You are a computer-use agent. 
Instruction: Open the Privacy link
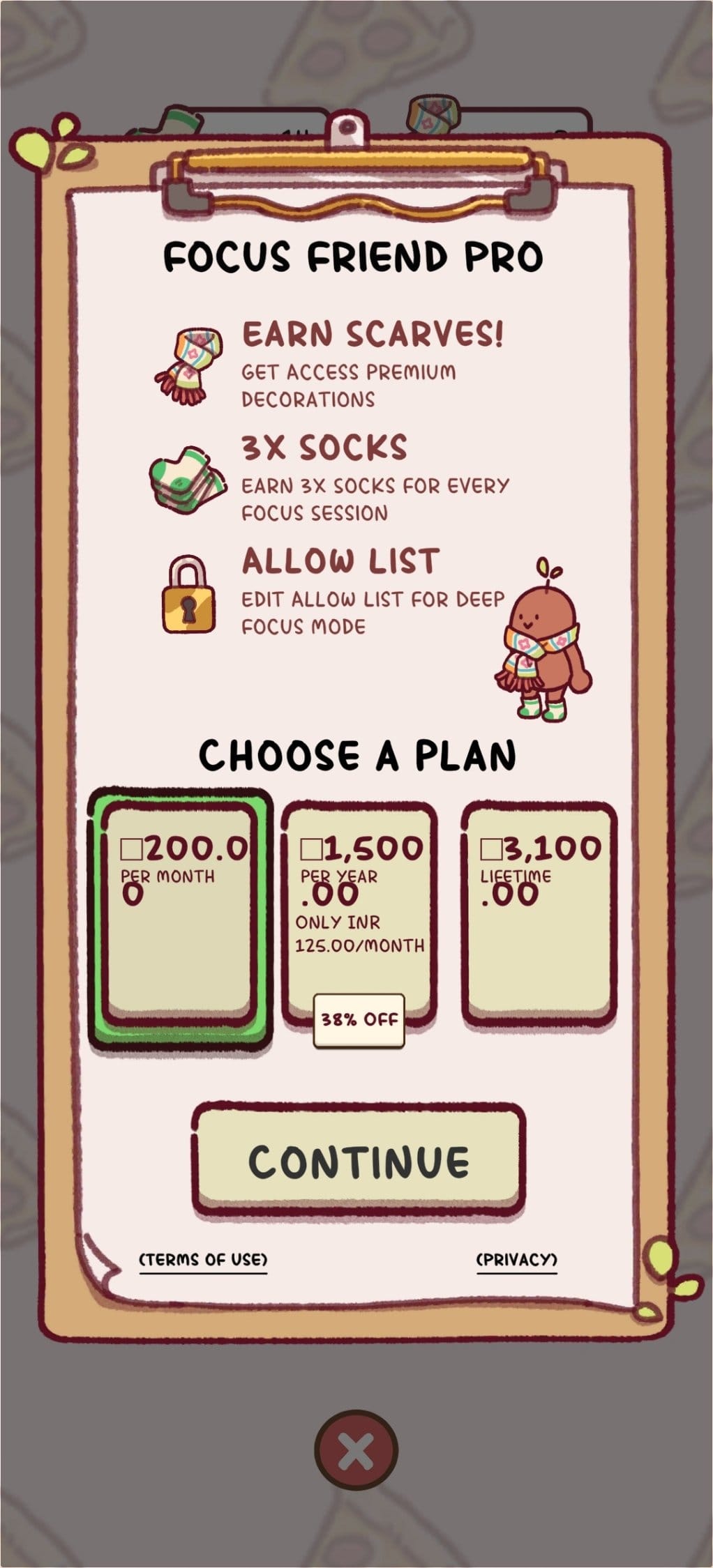[x=516, y=1260]
